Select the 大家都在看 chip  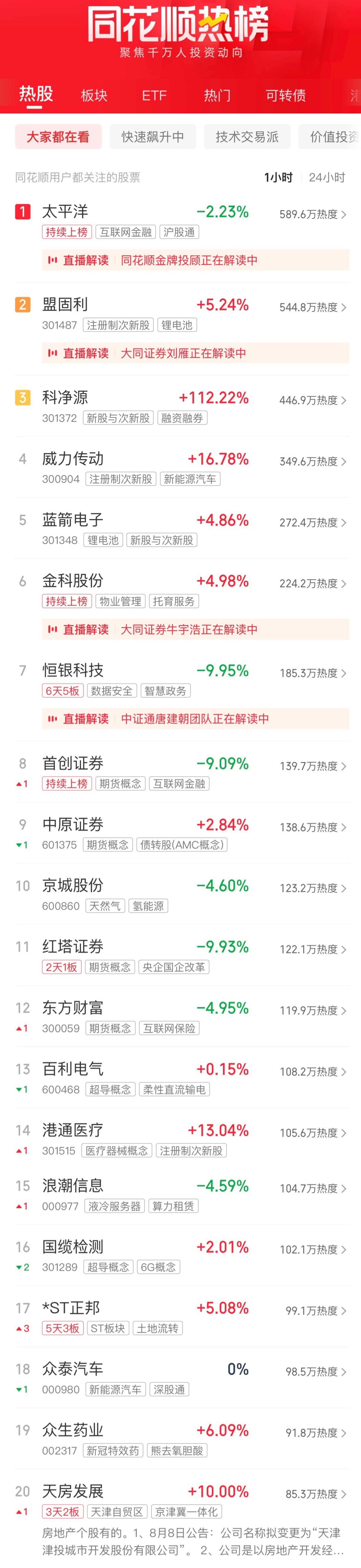point(58,137)
